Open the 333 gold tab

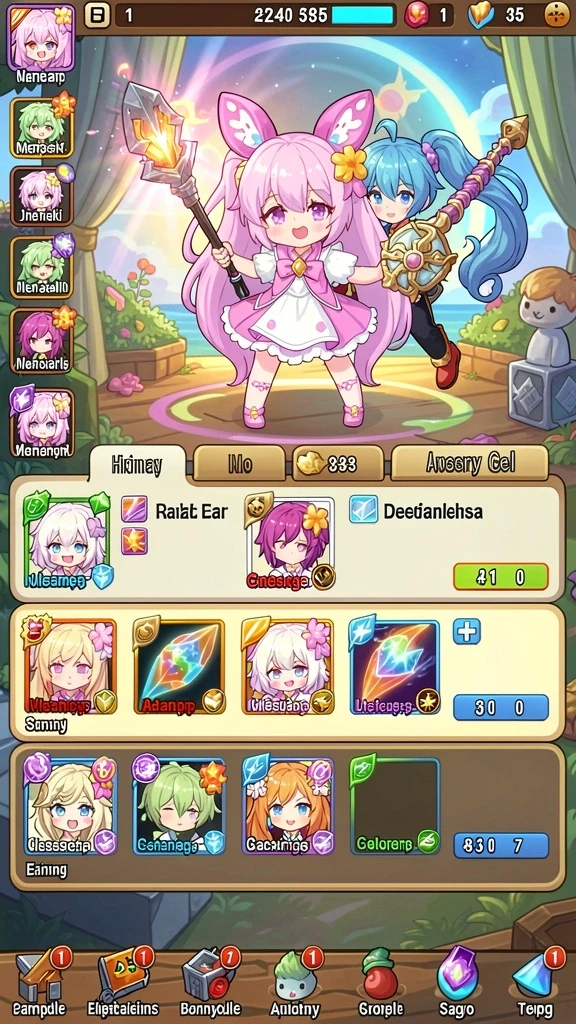point(338,464)
